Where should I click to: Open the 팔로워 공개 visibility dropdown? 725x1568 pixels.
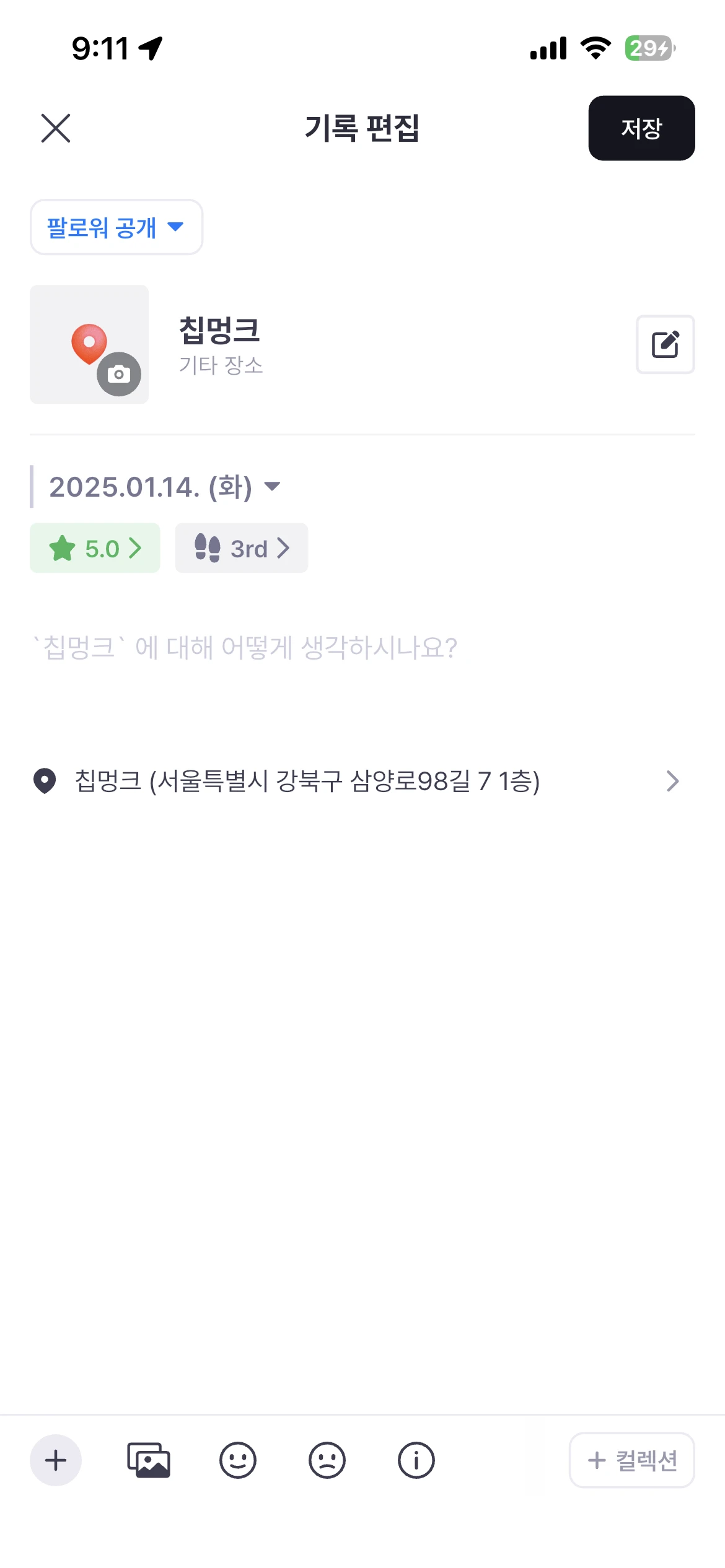coord(116,227)
